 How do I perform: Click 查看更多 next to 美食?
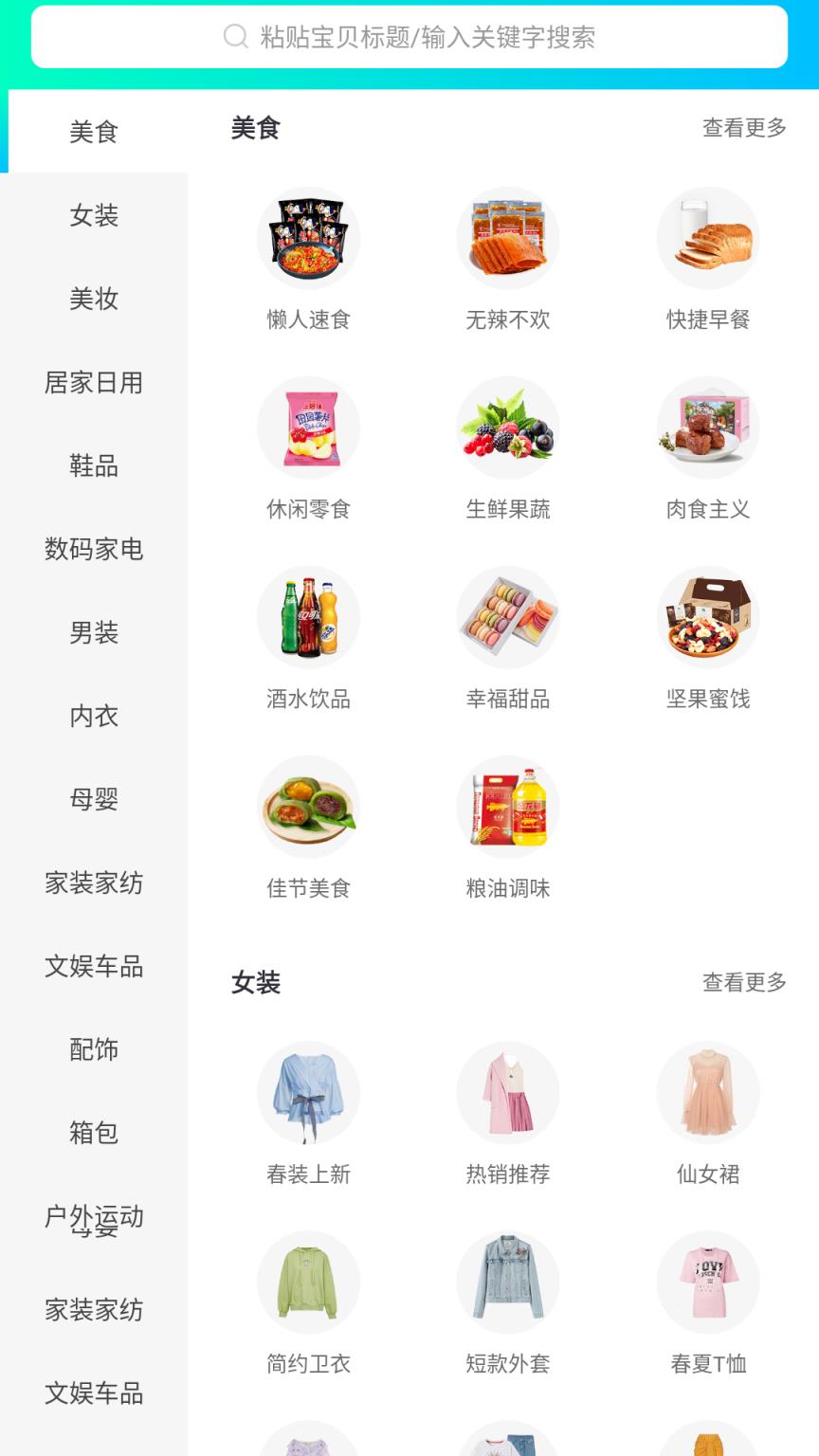pos(743,129)
